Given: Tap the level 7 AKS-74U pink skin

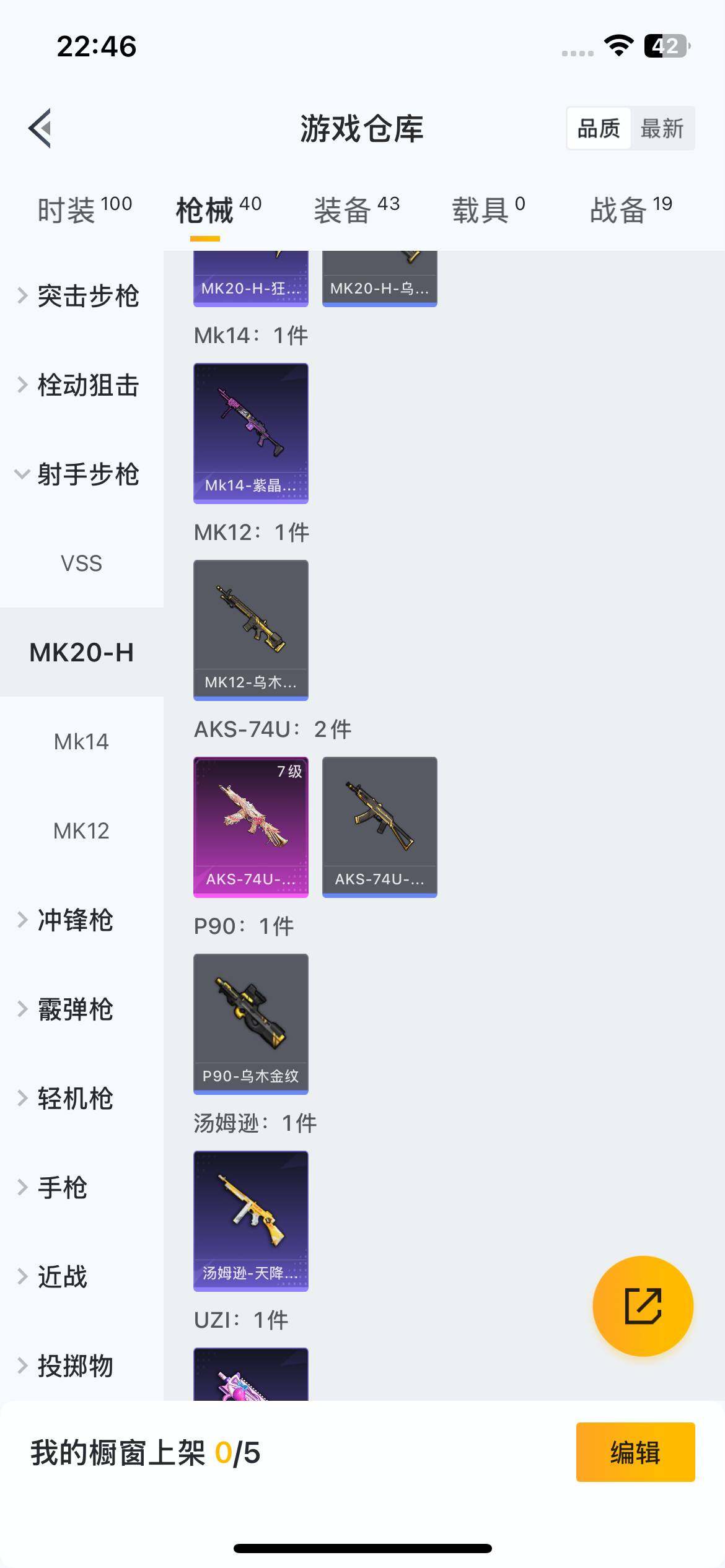Looking at the screenshot, I should pos(250,826).
